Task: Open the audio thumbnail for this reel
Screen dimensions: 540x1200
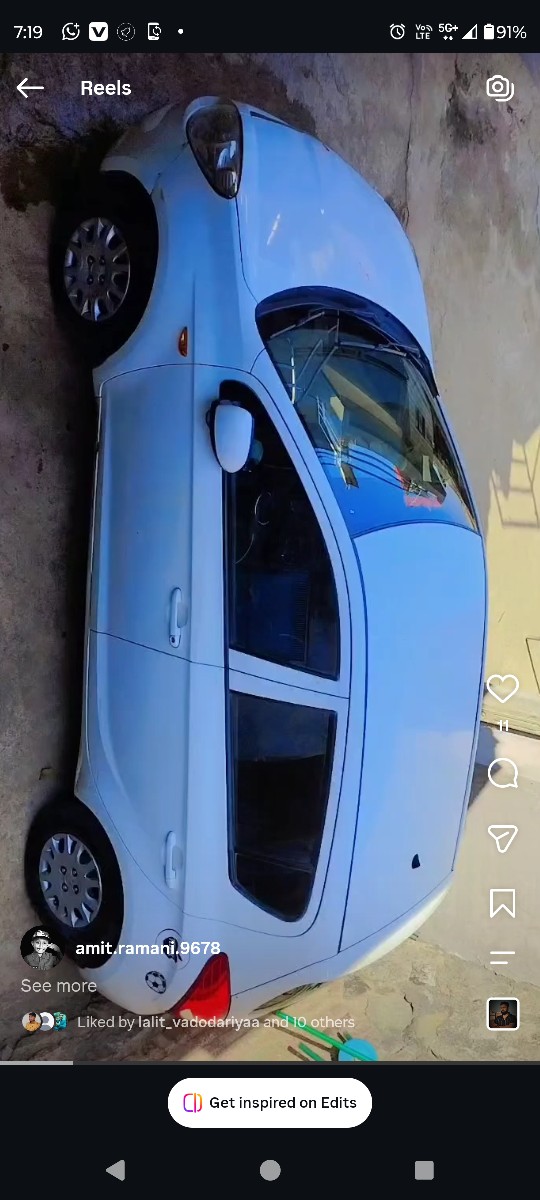Action: click(503, 1014)
